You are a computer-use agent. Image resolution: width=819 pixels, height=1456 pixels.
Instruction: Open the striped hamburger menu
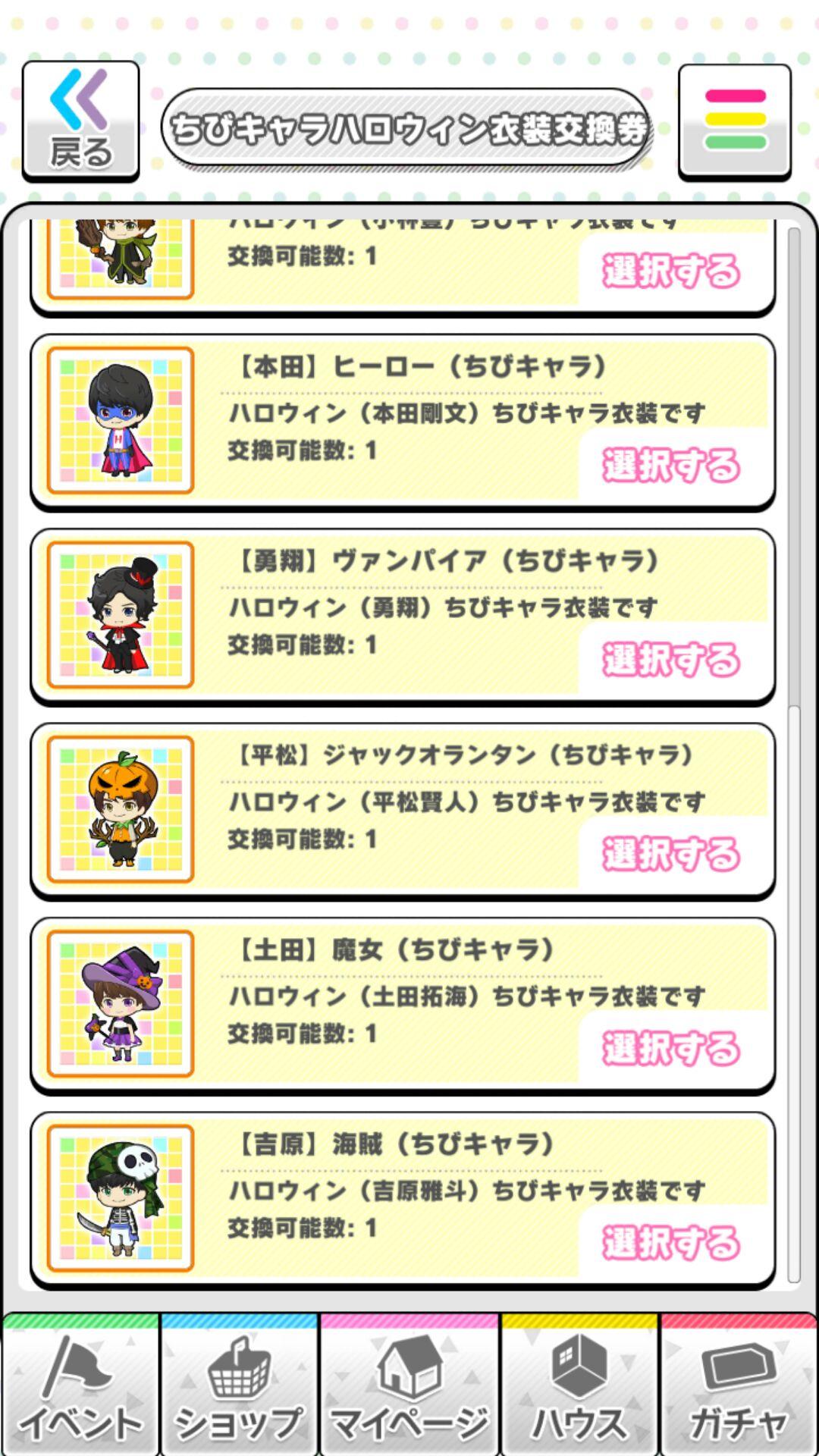pos(734,121)
